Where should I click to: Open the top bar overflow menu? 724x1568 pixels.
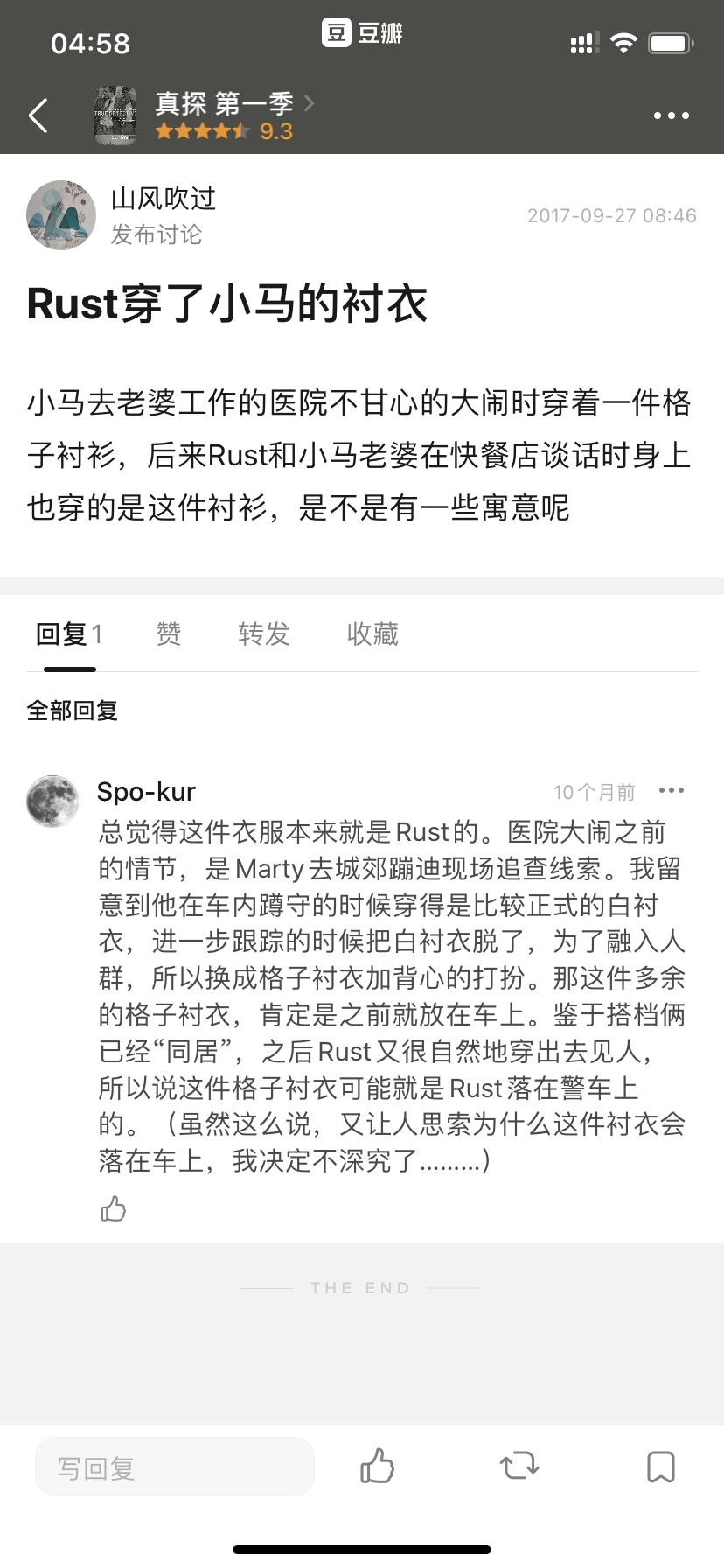pos(671,115)
